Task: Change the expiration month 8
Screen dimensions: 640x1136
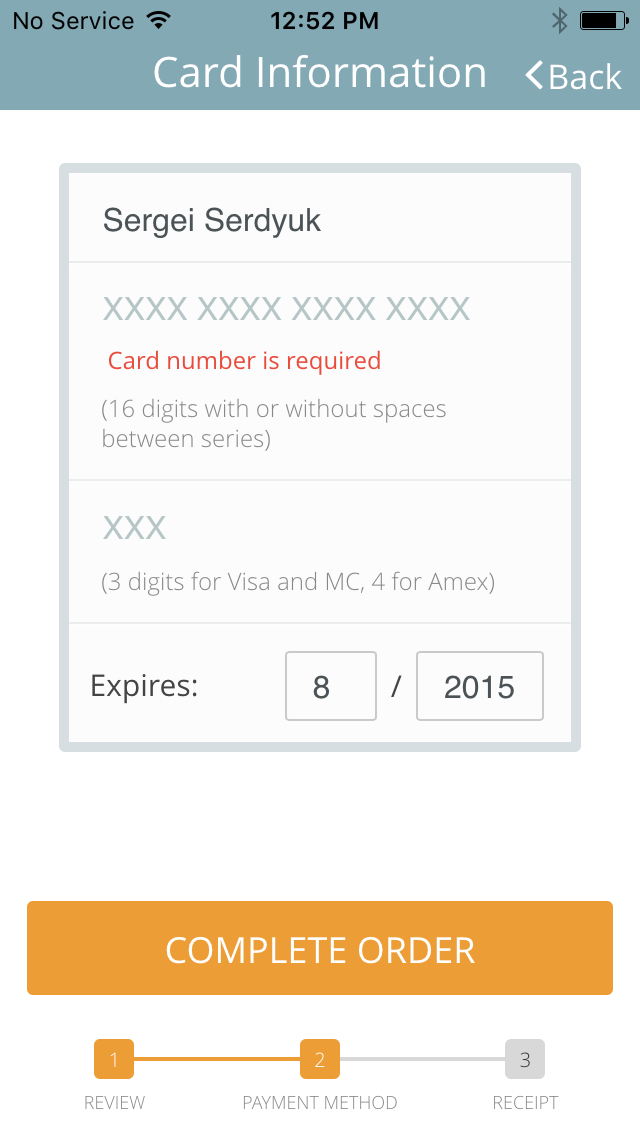Action: click(x=331, y=686)
